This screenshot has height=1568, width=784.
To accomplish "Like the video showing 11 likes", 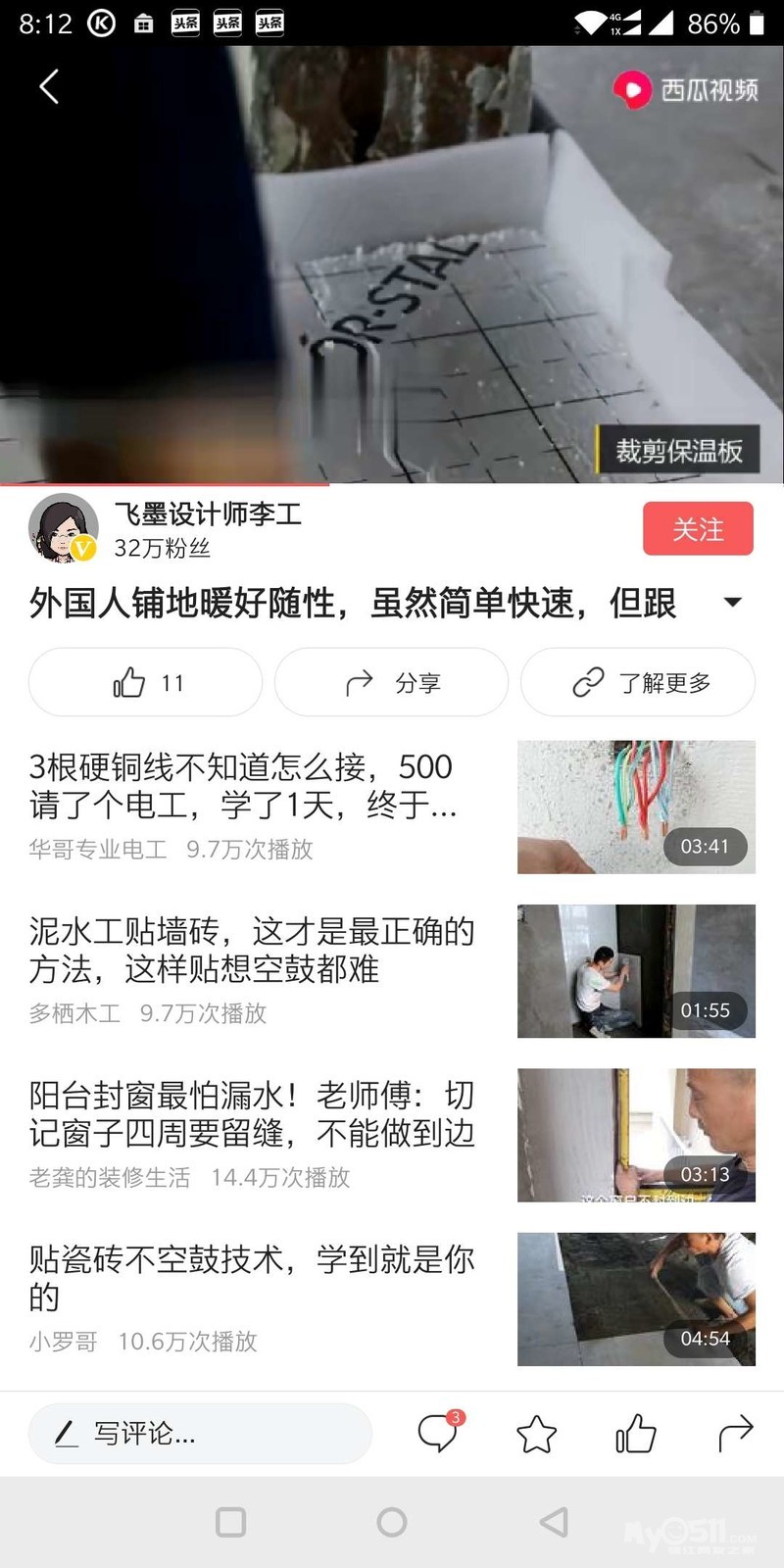I will click(146, 683).
